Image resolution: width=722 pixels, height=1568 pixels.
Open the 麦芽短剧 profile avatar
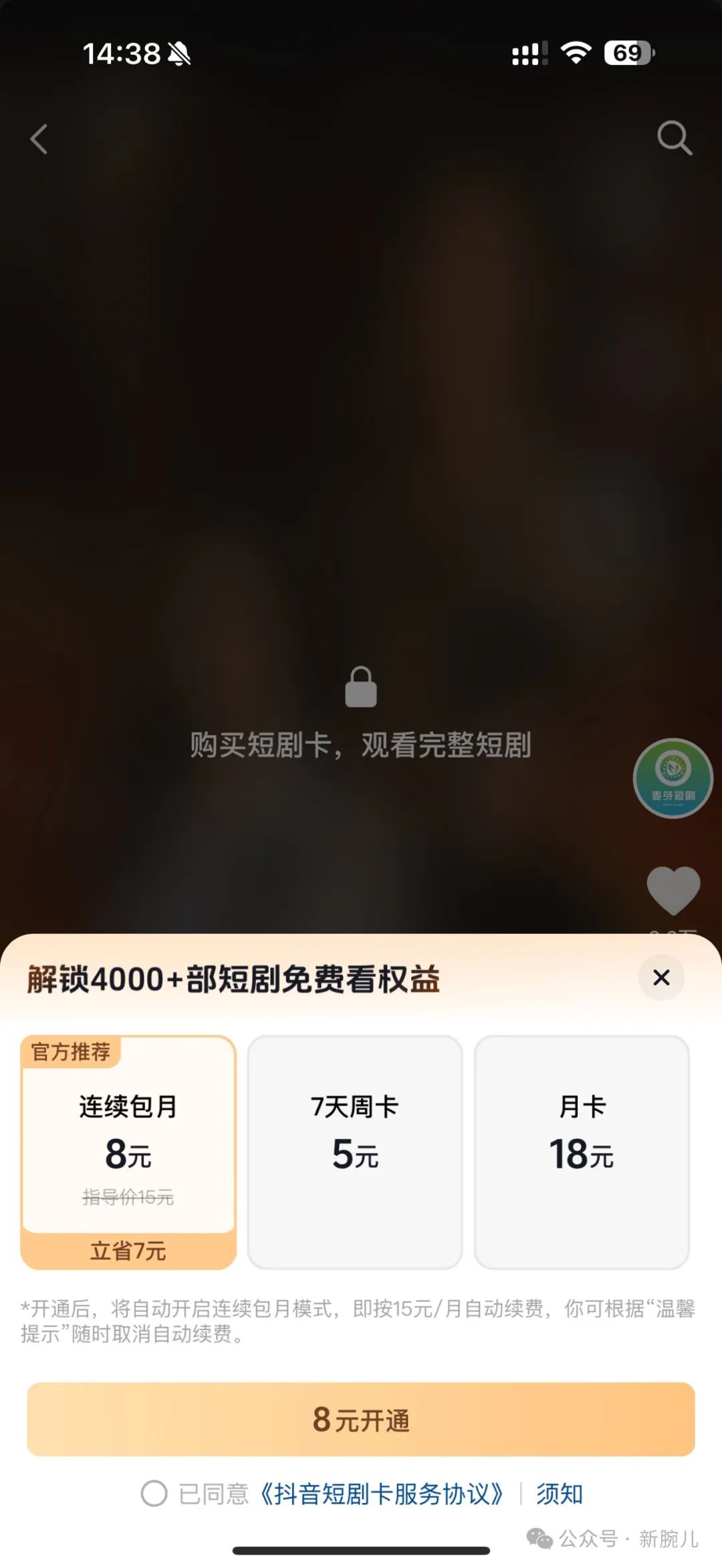click(x=673, y=778)
